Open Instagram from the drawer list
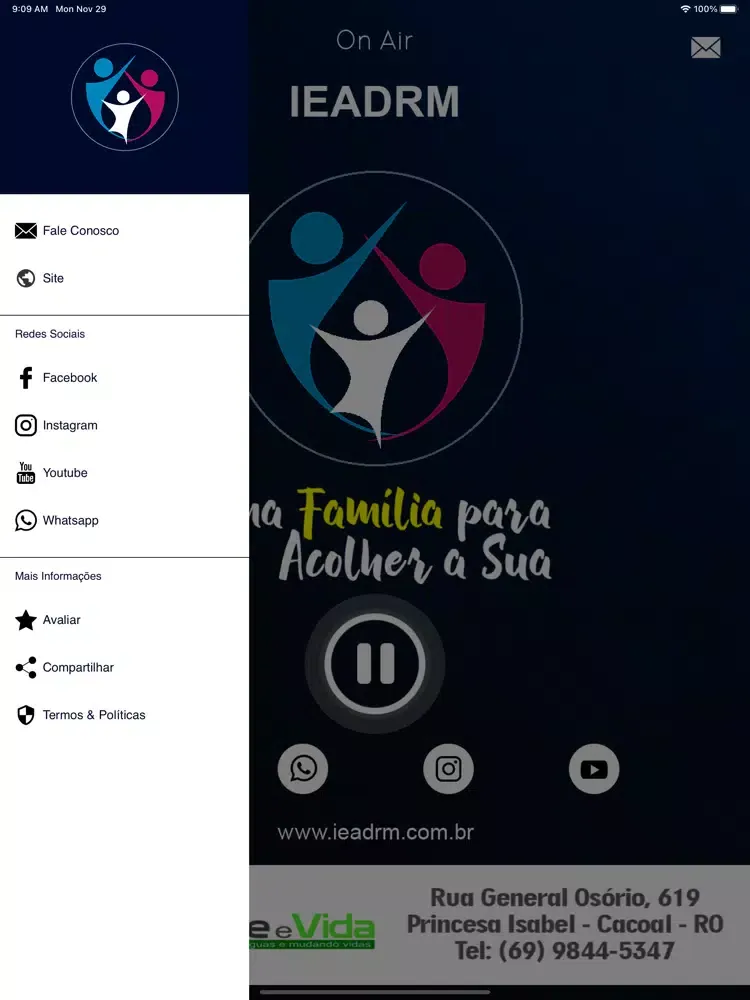 [x=69, y=426]
